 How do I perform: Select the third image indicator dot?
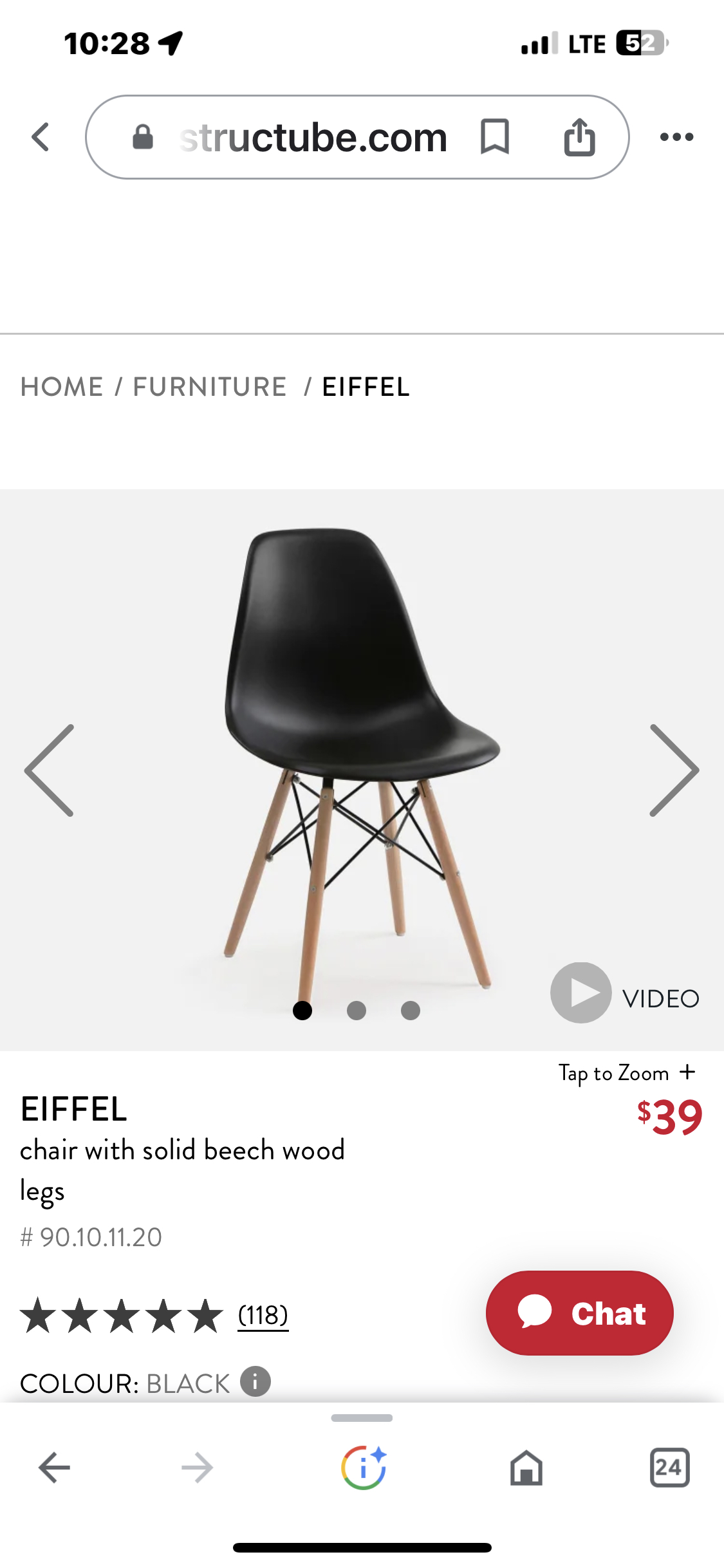tap(411, 1011)
